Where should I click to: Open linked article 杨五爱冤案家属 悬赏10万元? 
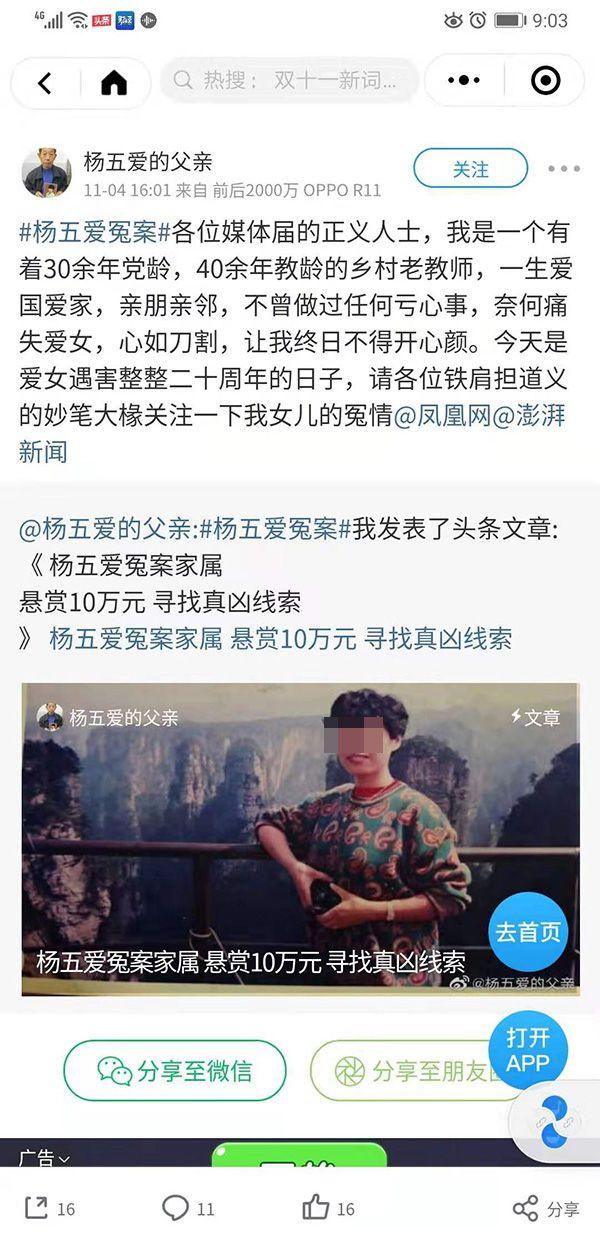pyautogui.click(x=280, y=638)
